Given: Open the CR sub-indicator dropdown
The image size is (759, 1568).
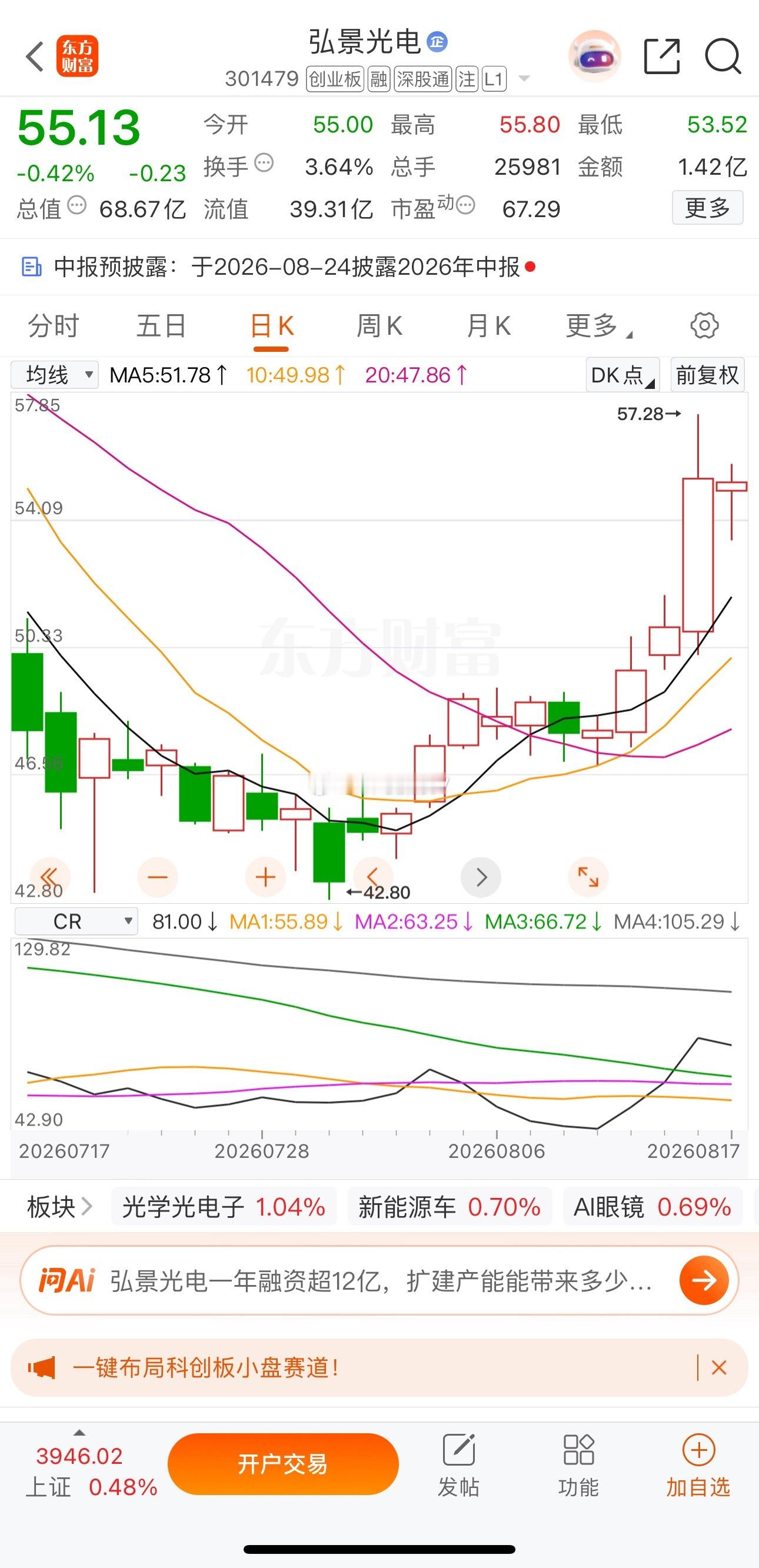Looking at the screenshot, I should 76,921.
